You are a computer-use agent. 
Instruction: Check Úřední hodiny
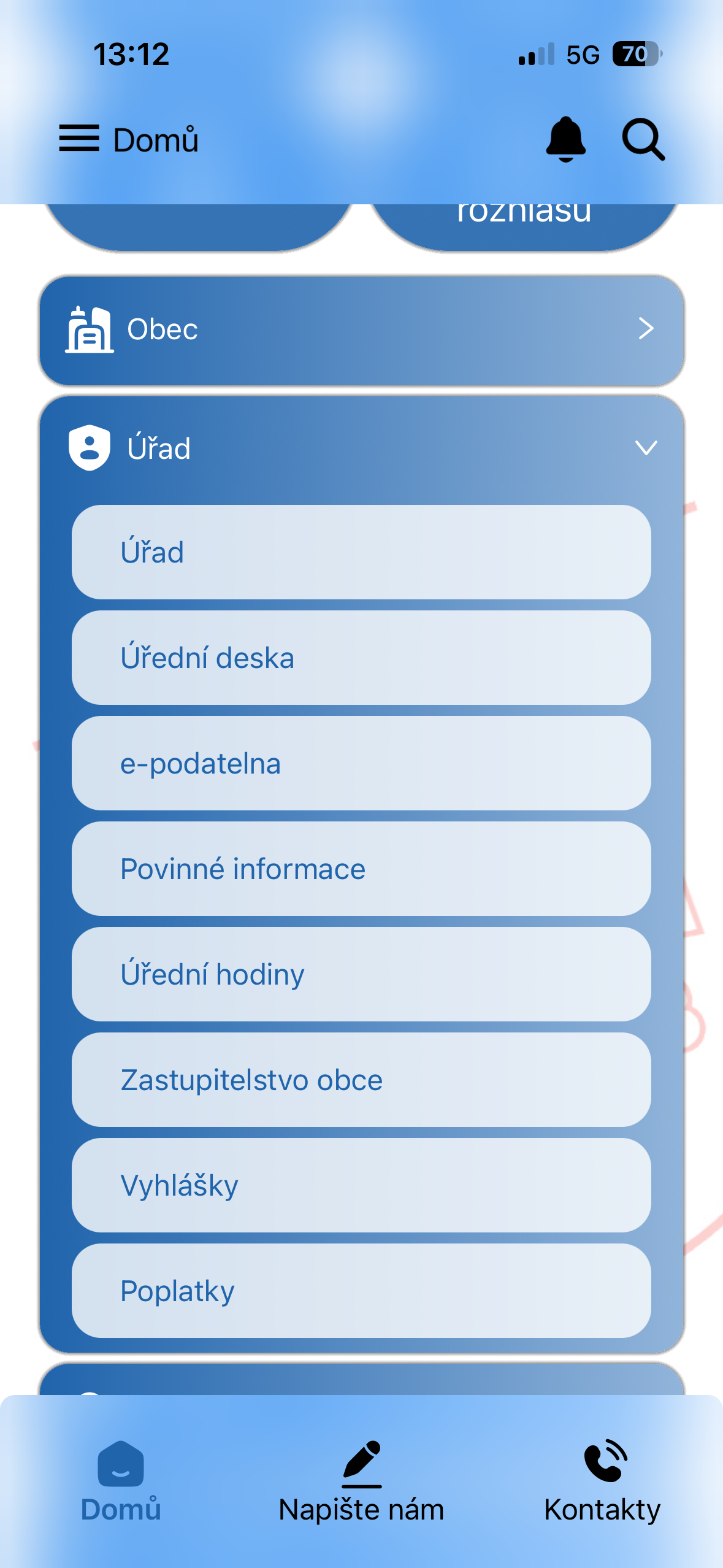point(361,974)
